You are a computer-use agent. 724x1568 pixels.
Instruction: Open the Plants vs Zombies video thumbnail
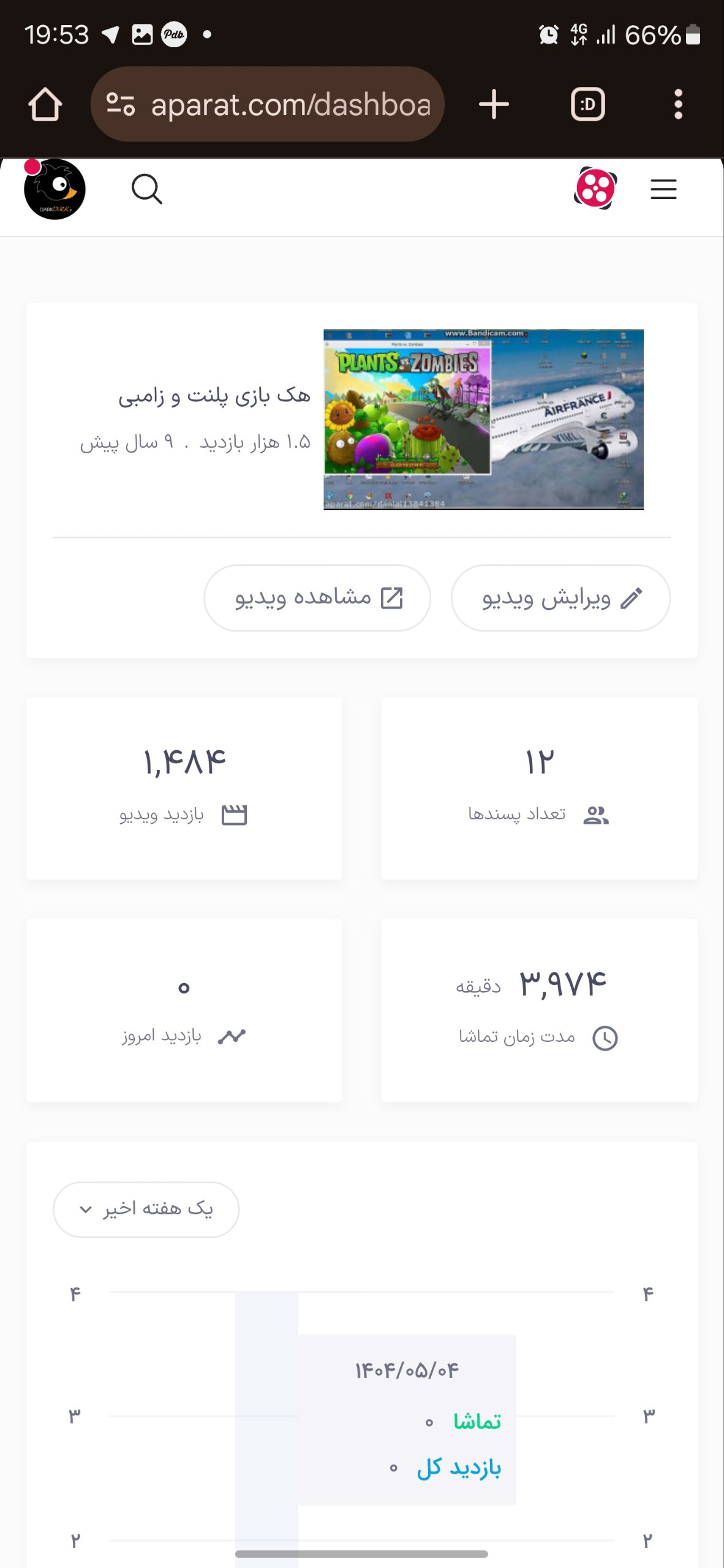pos(483,419)
